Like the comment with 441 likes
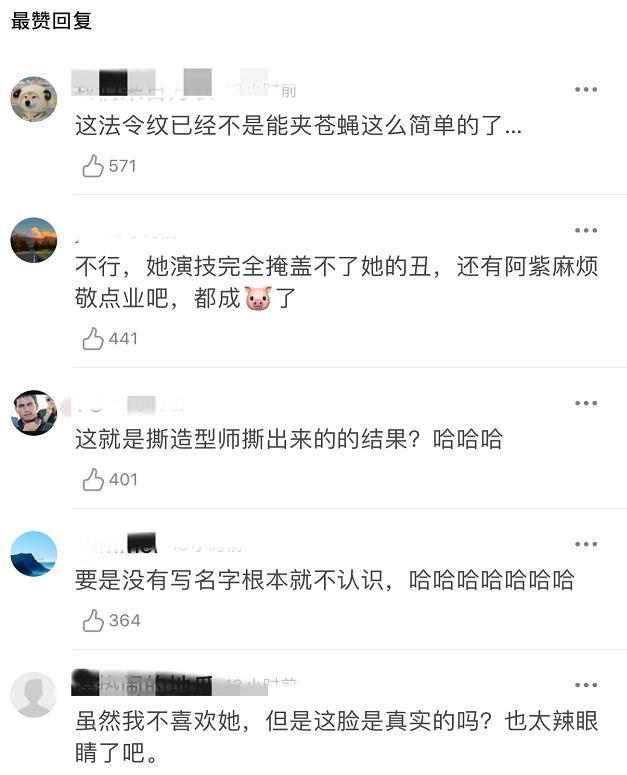The image size is (627, 775). (x=94, y=339)
